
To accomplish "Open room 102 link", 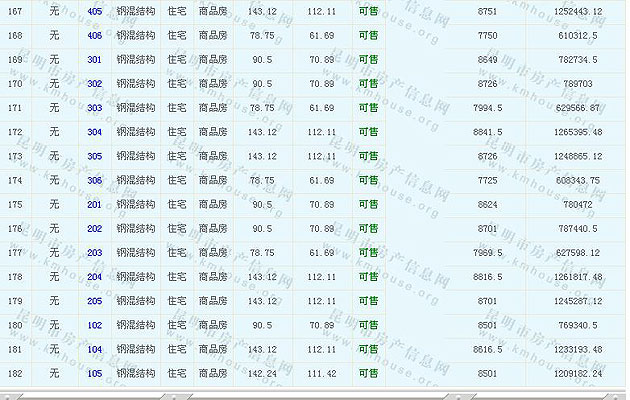I will (95, 324).
